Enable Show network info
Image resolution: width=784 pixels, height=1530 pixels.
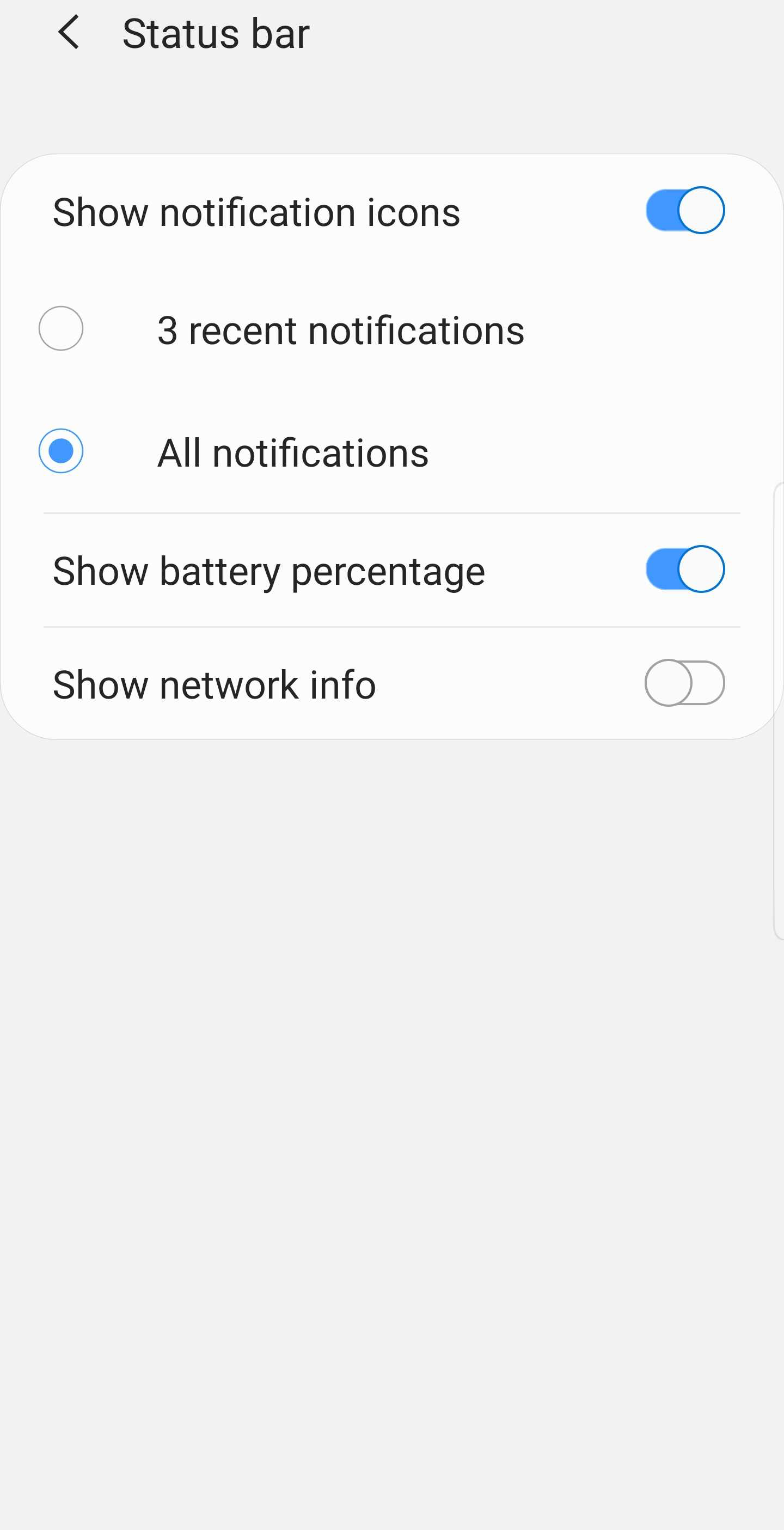click(x=684, y=683)
